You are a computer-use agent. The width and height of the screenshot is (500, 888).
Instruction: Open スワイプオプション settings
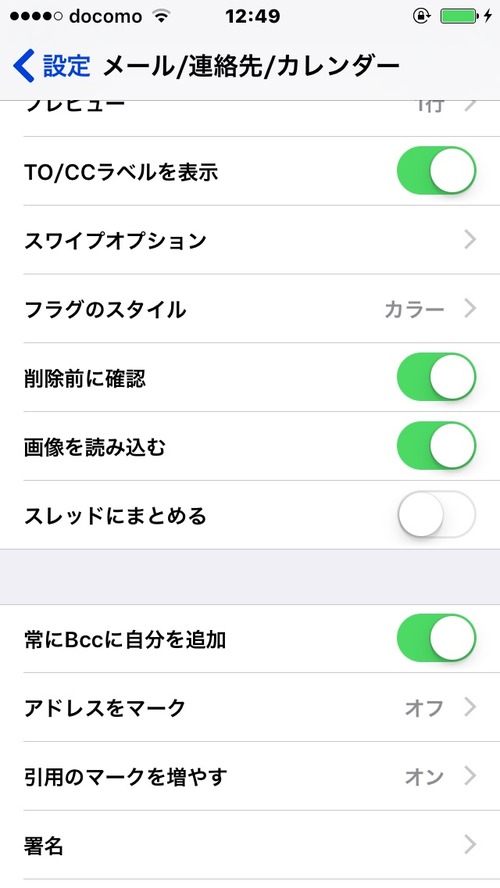click(250, 240)
